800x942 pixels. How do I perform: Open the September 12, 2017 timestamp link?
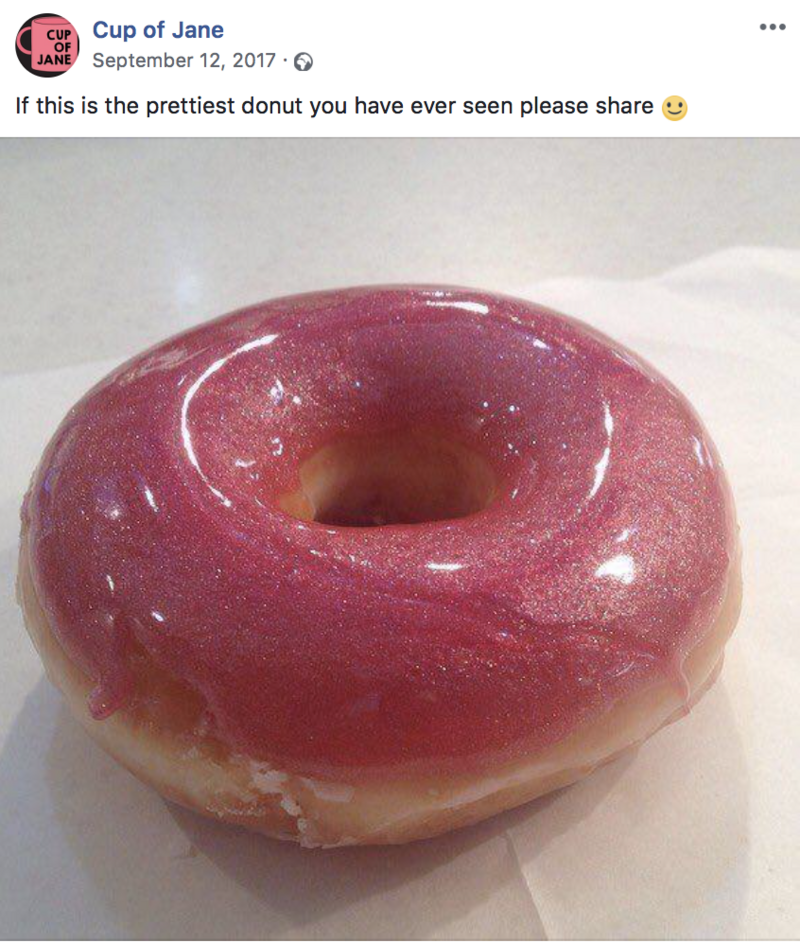(183, 61)
